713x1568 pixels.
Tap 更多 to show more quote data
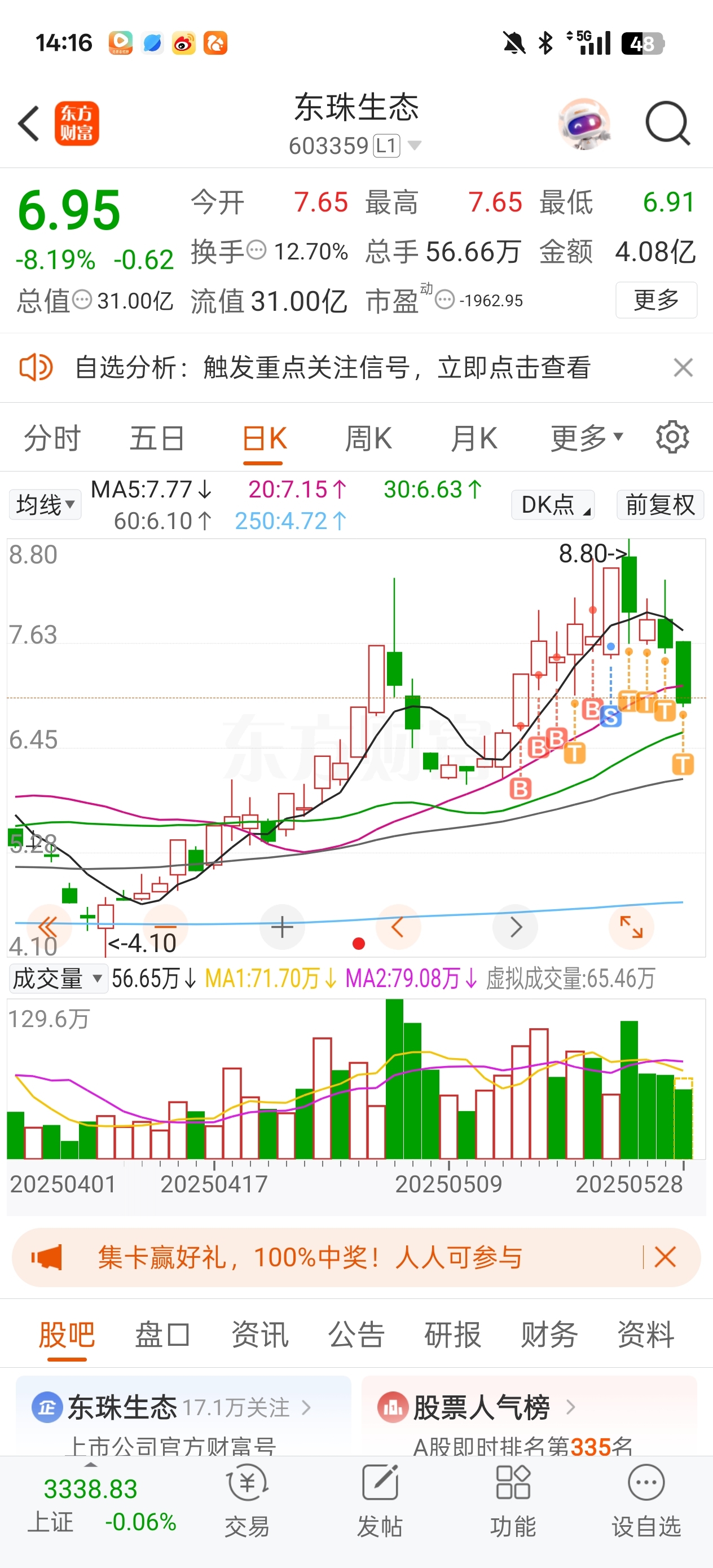656,300
